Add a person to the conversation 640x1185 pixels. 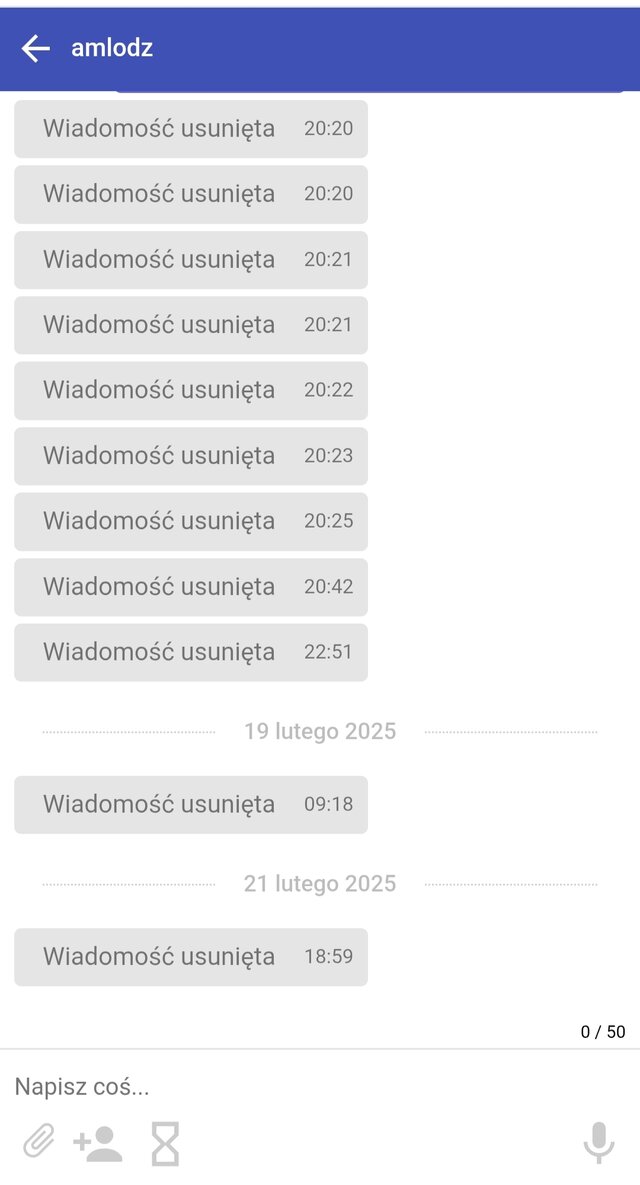point(98,1143)
